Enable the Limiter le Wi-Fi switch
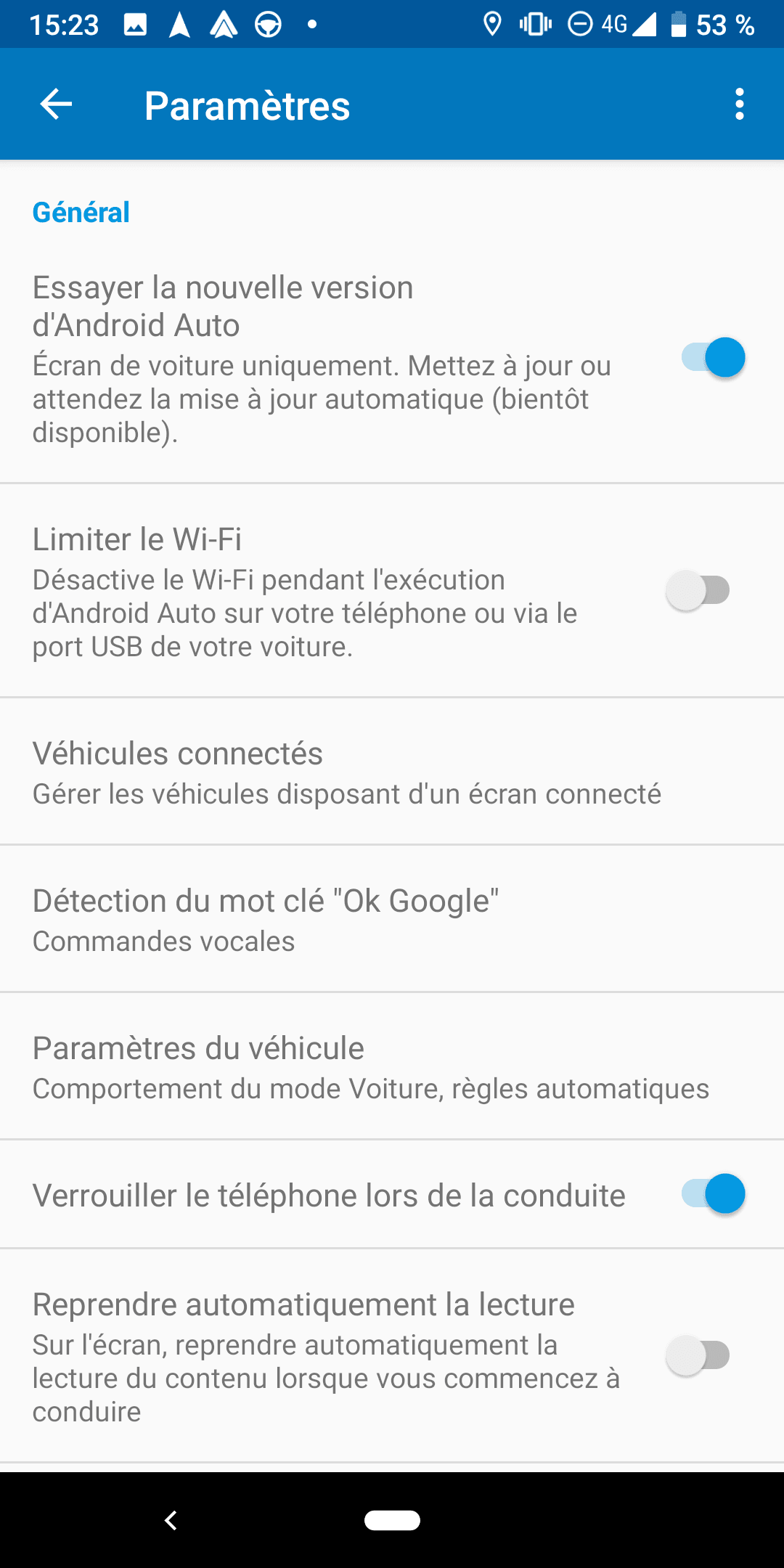The height and width of the screenshot is (1568, 784). (698, 590)
